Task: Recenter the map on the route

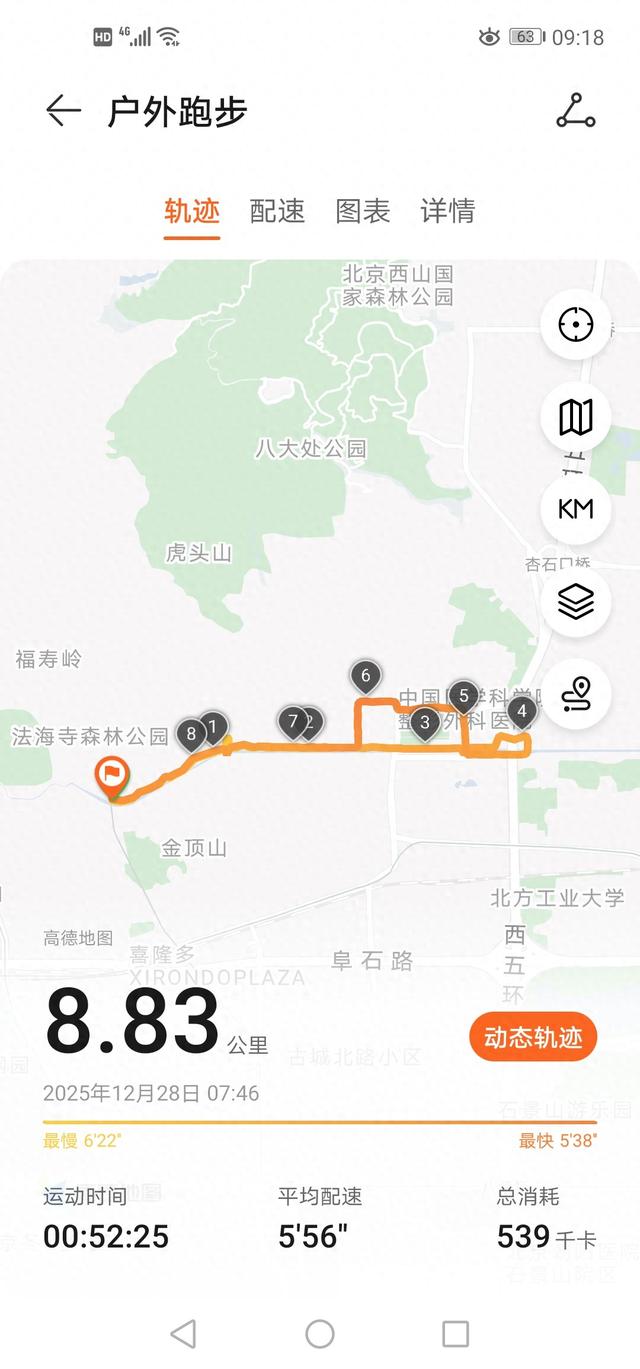Action: point(575,325)
